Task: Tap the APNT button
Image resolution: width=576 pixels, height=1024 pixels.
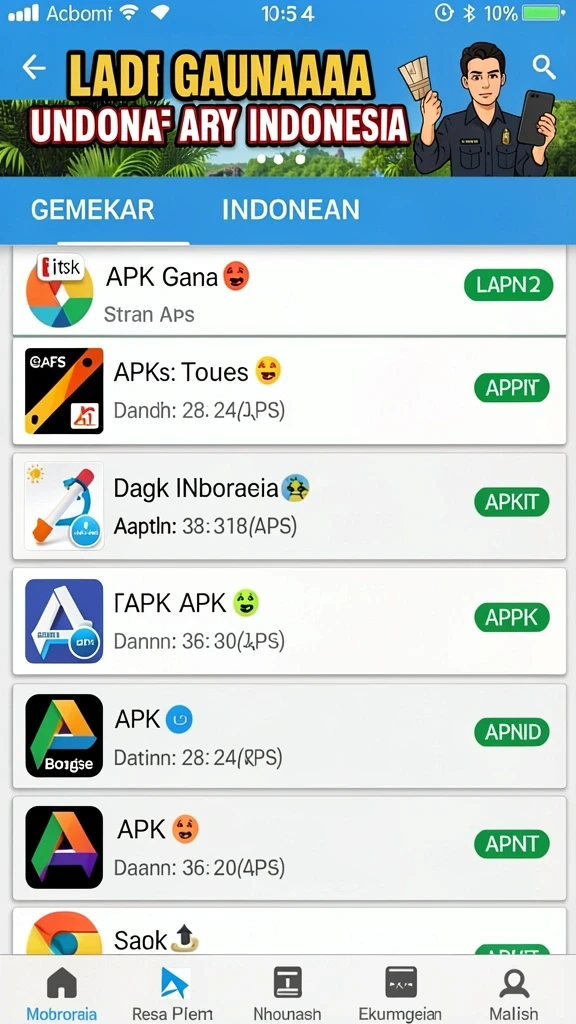Action: (512, 844)
